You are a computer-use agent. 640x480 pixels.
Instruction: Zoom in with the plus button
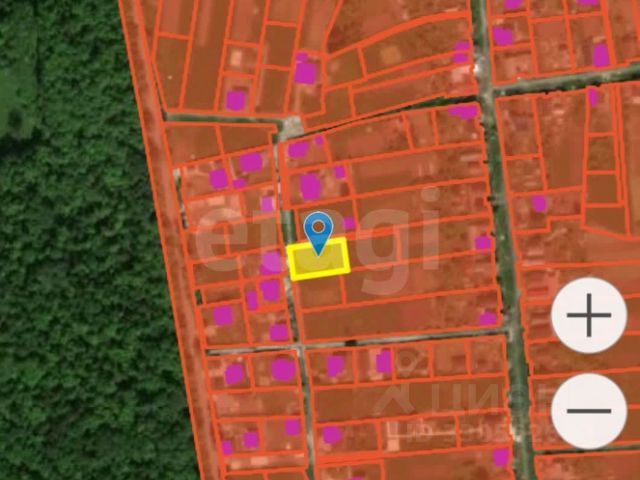pyautogui.click(x=589, y=315)
